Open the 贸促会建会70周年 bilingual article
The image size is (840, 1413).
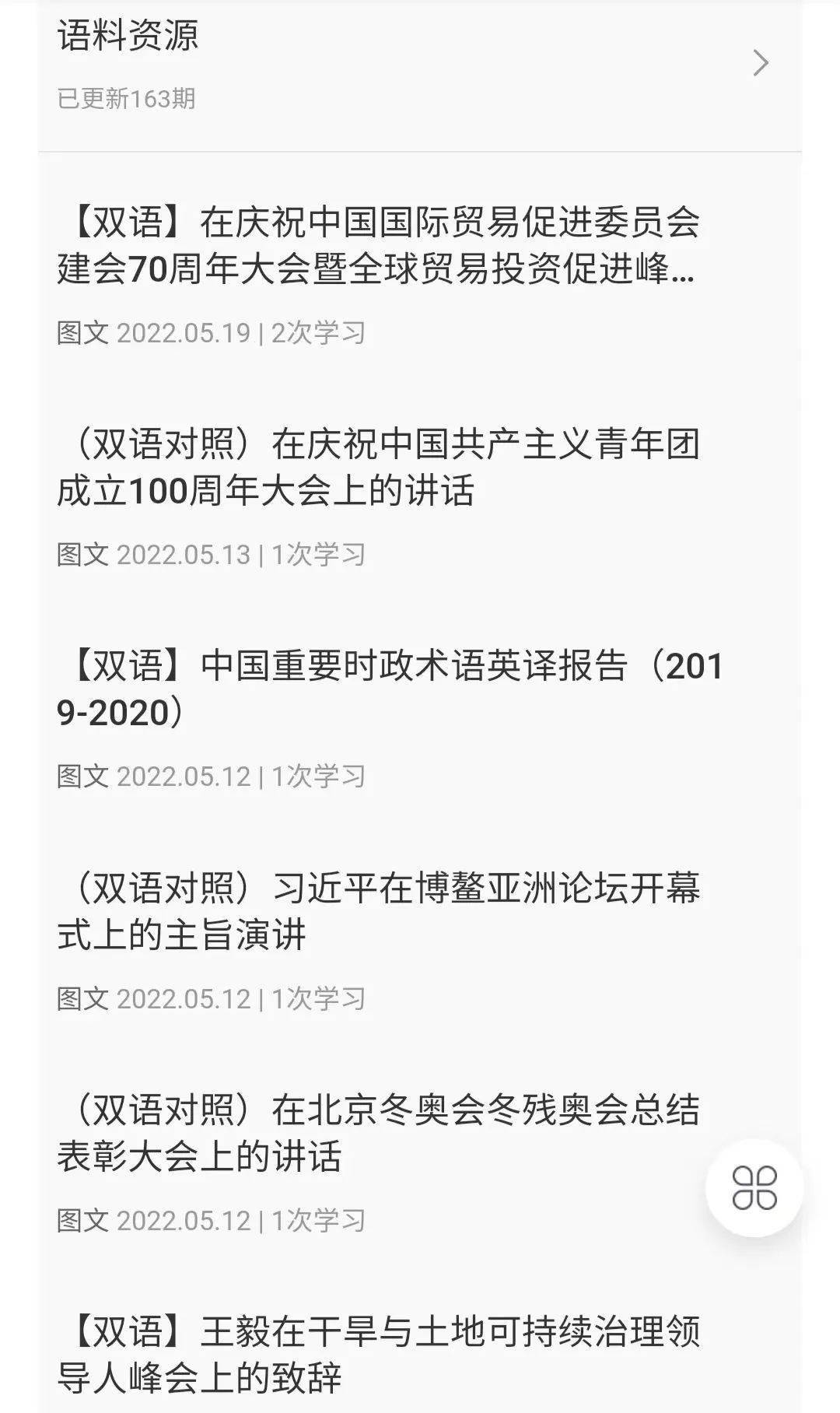point(377,246)
